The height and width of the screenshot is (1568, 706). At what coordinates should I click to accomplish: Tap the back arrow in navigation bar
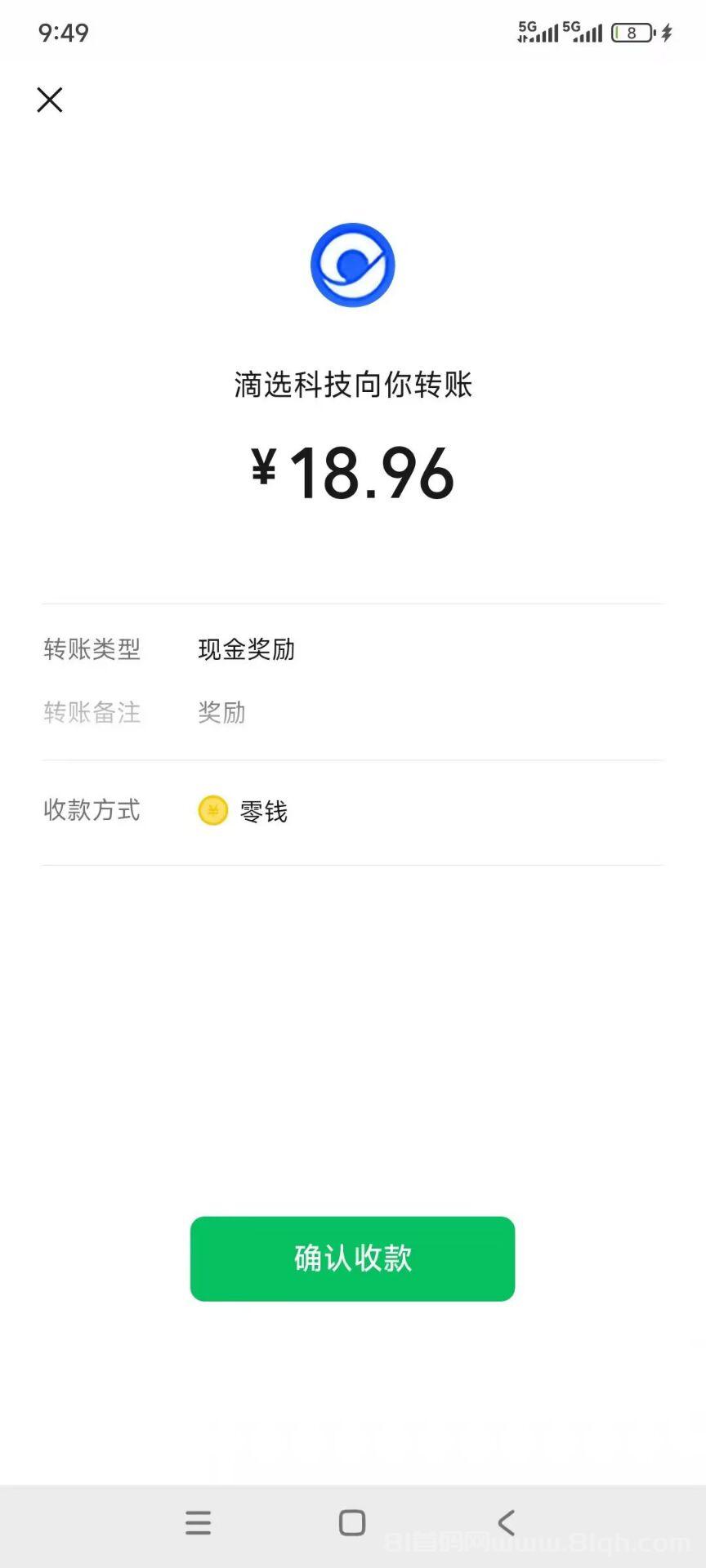coord(507,1522)
